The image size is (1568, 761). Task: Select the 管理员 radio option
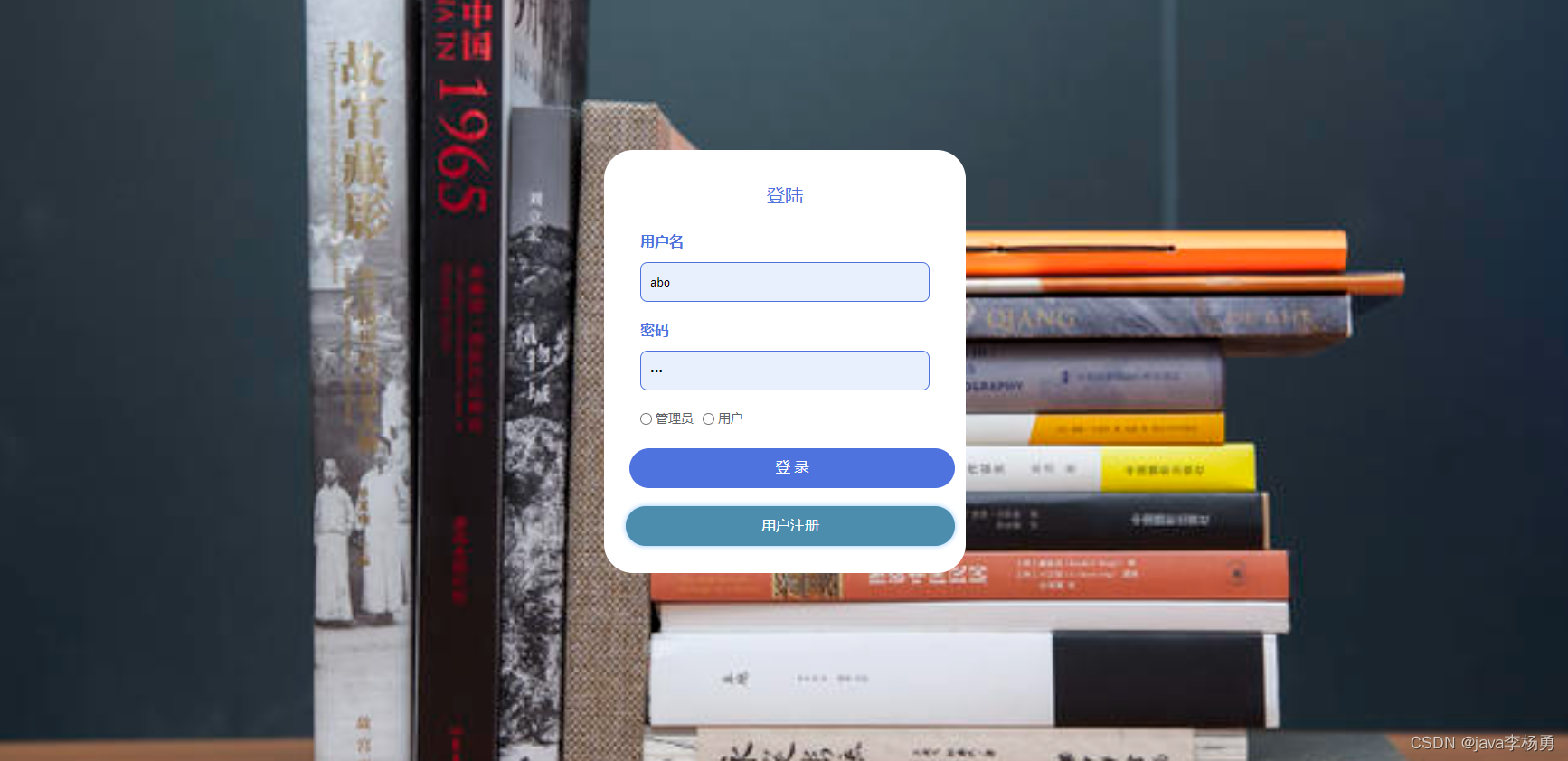click(647, 418)
